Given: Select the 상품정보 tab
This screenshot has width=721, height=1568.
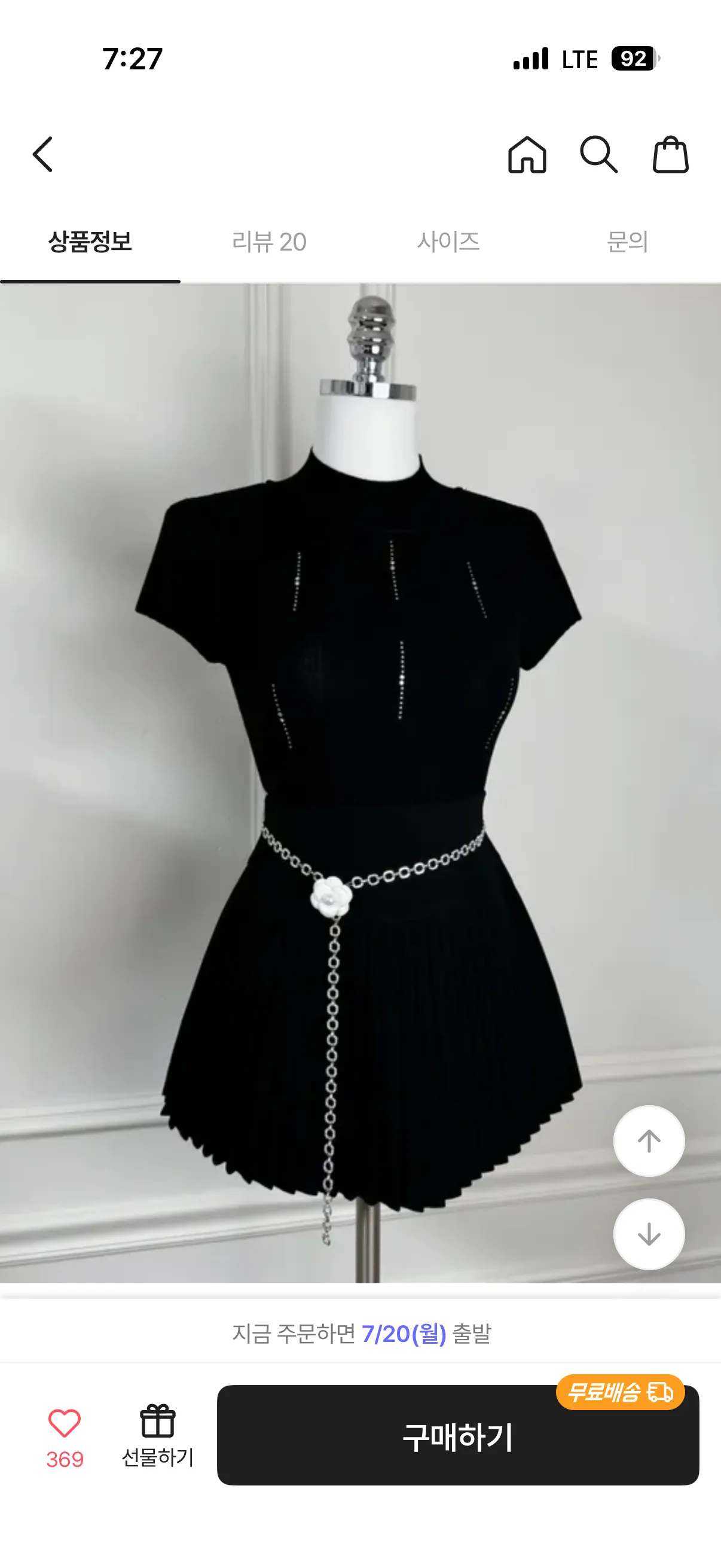Looking at the screenshot, I should [x=90, y=242].
